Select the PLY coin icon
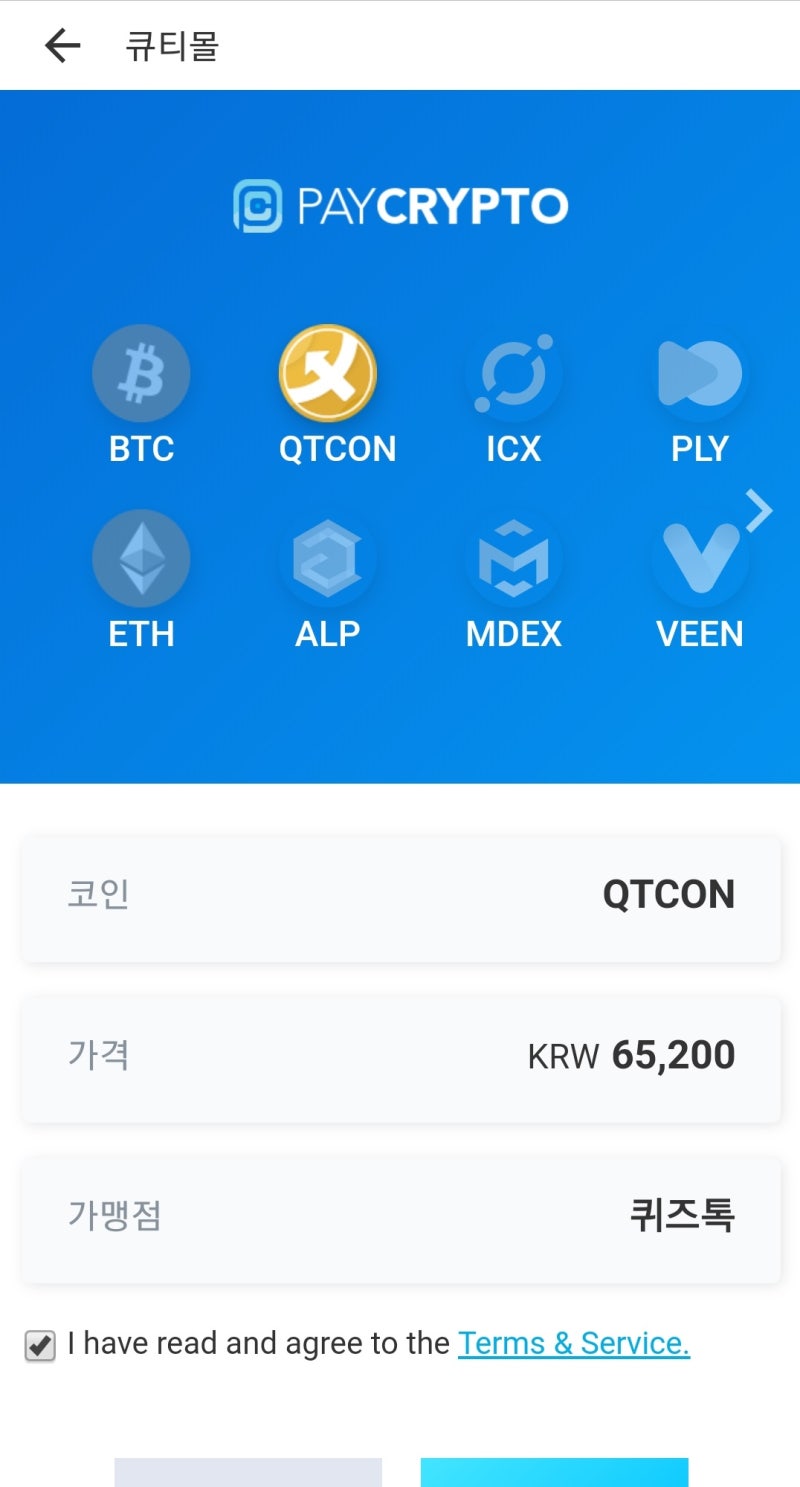The width and height of the screenshot is (800, 1487). pyautogui.click(x=700, y=372)
